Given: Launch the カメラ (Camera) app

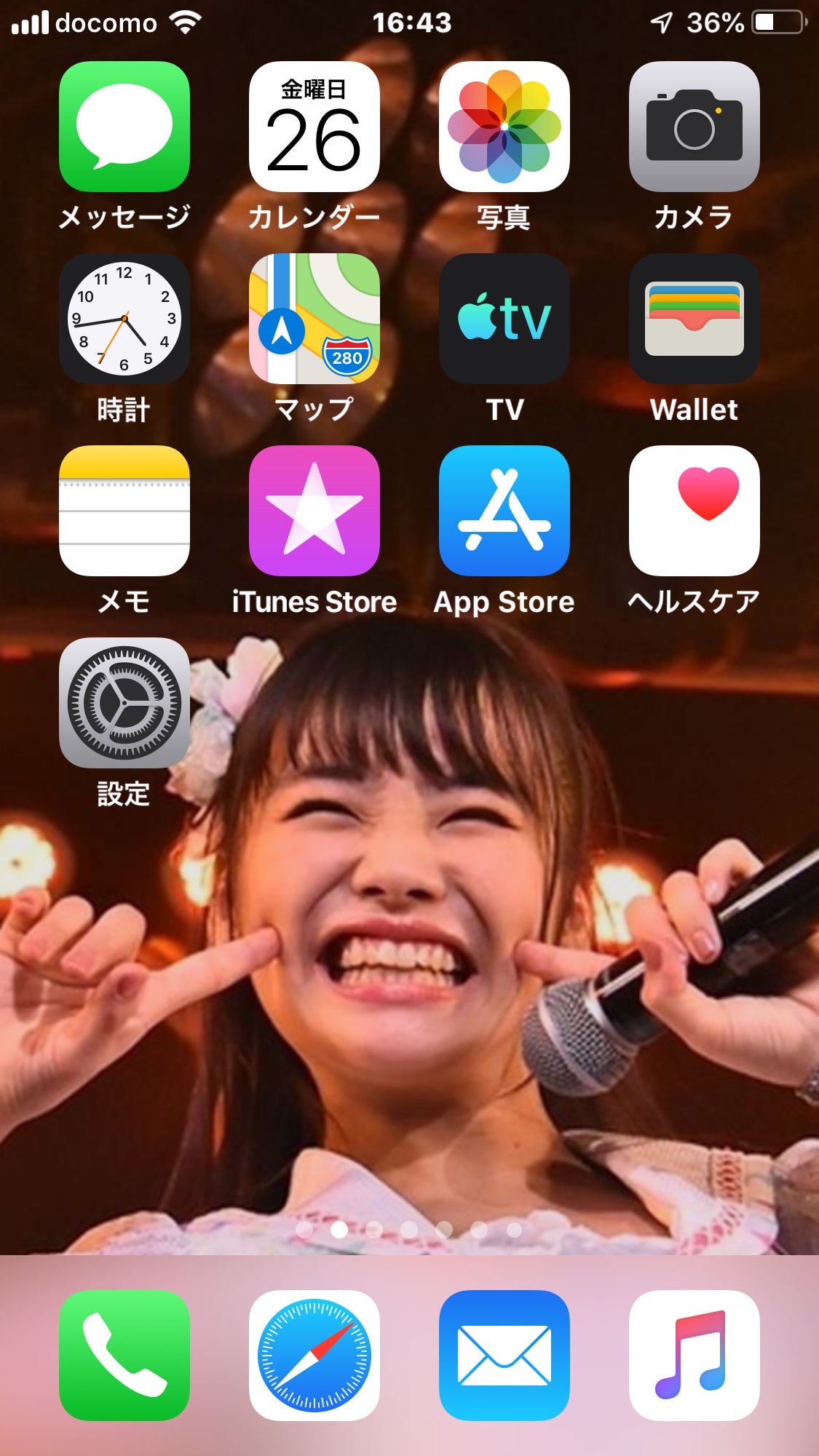Looking at the screenshot, I should coord(695,127).
